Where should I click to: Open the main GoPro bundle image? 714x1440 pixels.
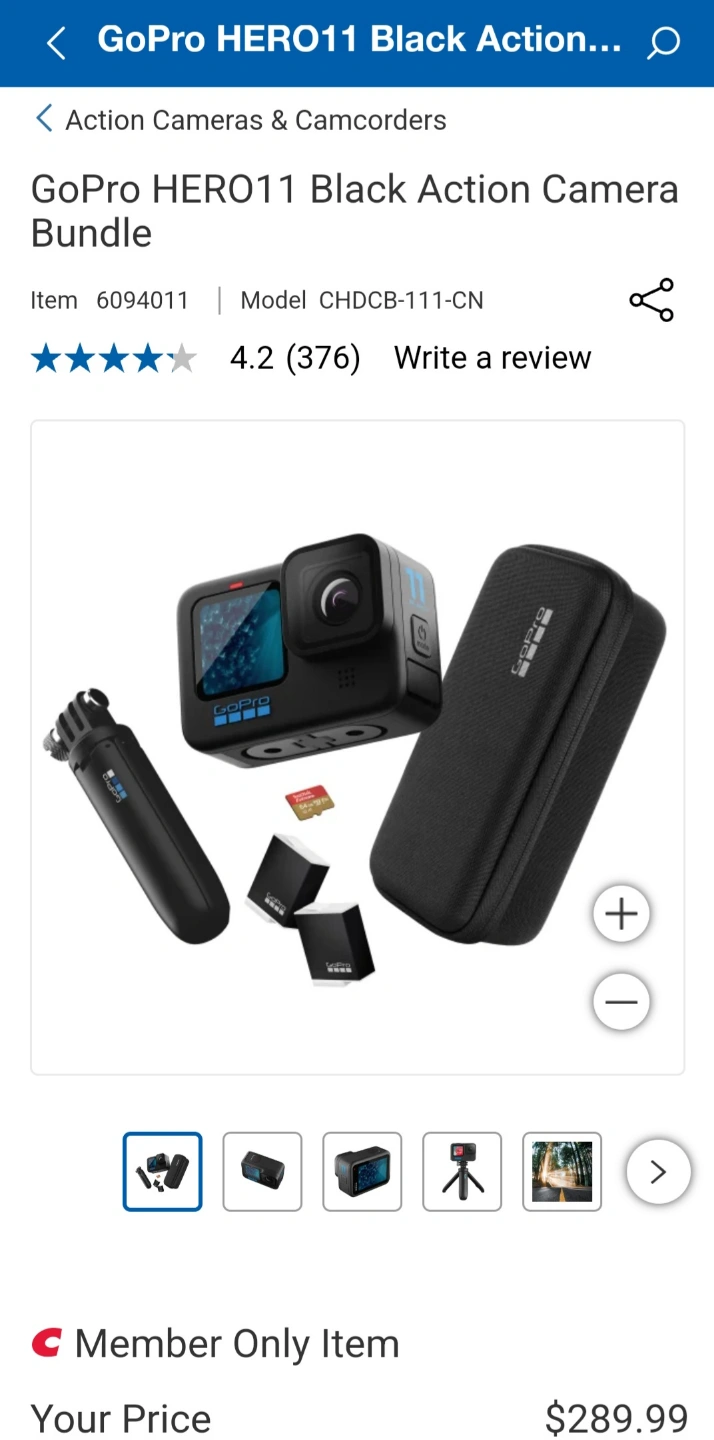[357, 747]
